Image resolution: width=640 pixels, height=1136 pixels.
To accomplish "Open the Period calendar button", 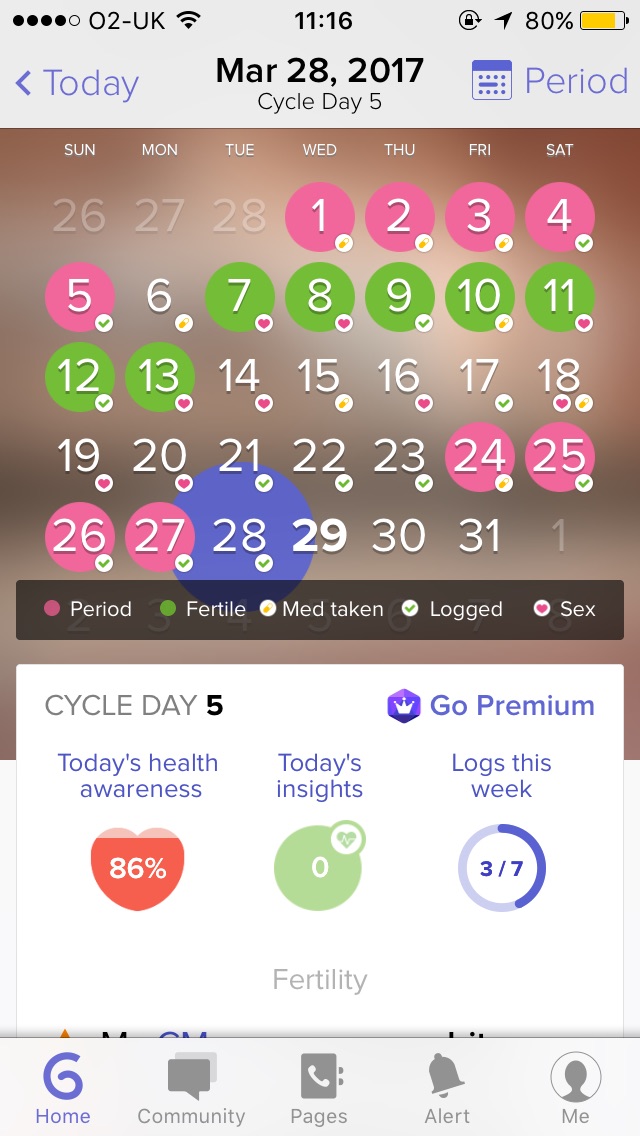I will coord(550,81).
